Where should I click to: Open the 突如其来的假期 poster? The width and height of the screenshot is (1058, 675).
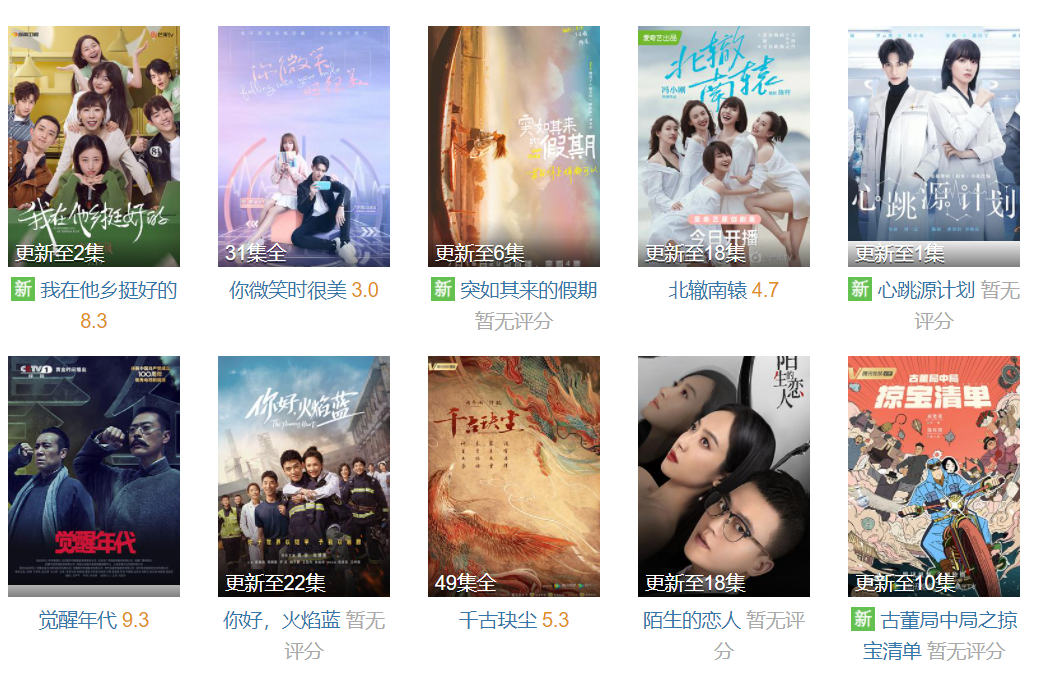(x=514, y=146)
